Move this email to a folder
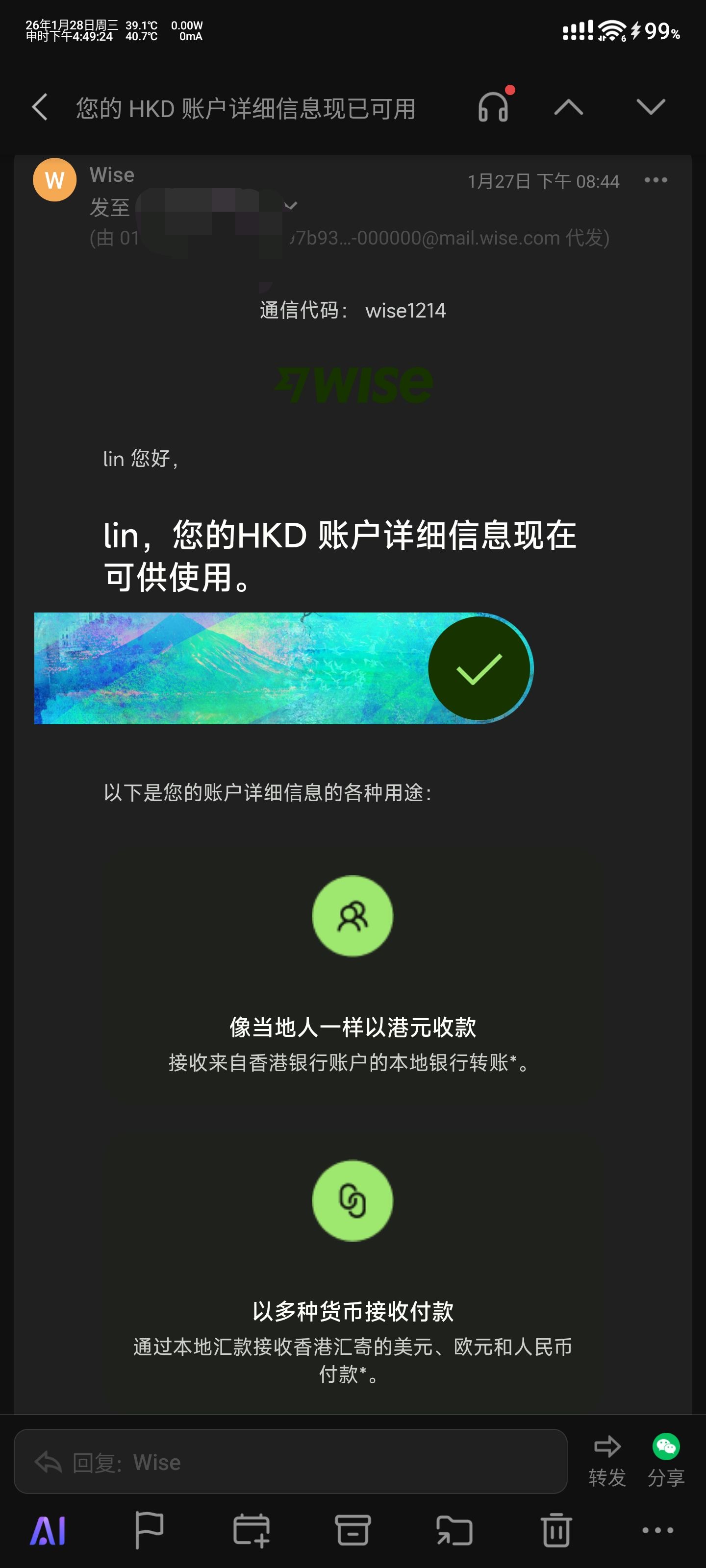This screenshot has height=1568, width=706. click(x=454, y=1531)
